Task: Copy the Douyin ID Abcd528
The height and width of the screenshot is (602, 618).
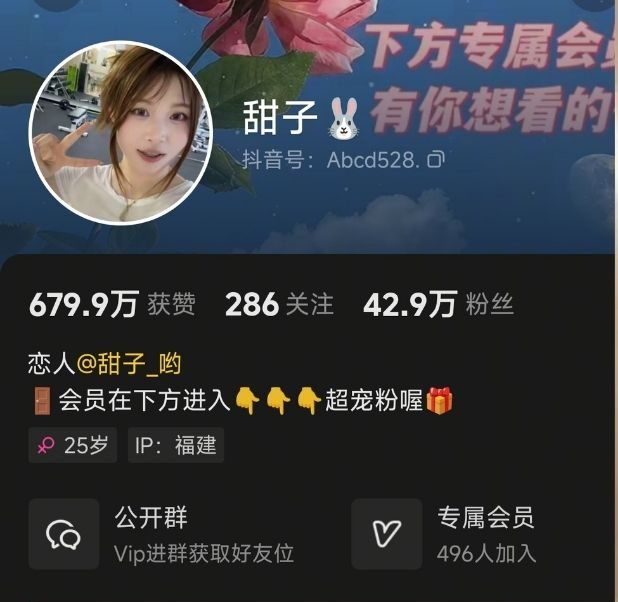Action: click(x=435, y=159)
